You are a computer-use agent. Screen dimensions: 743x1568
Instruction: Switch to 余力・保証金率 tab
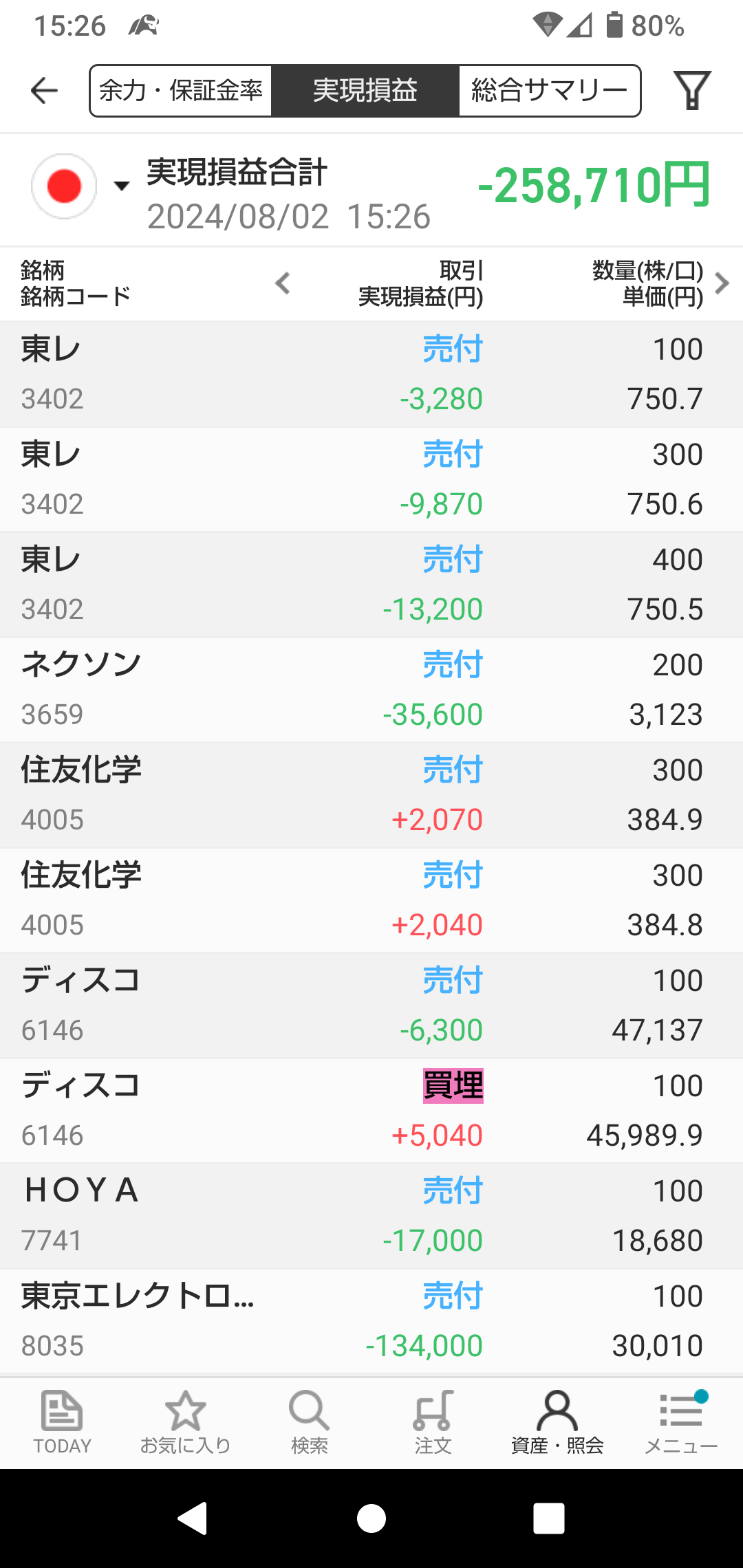pos(181,91)
